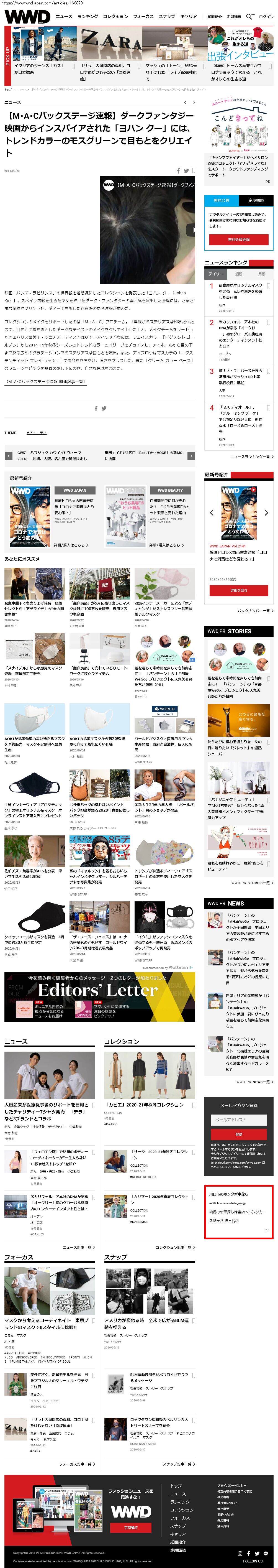Tap the red 登録 newsletter button
Viewport: 278px width, 1568px height.
coord(238,1134)
